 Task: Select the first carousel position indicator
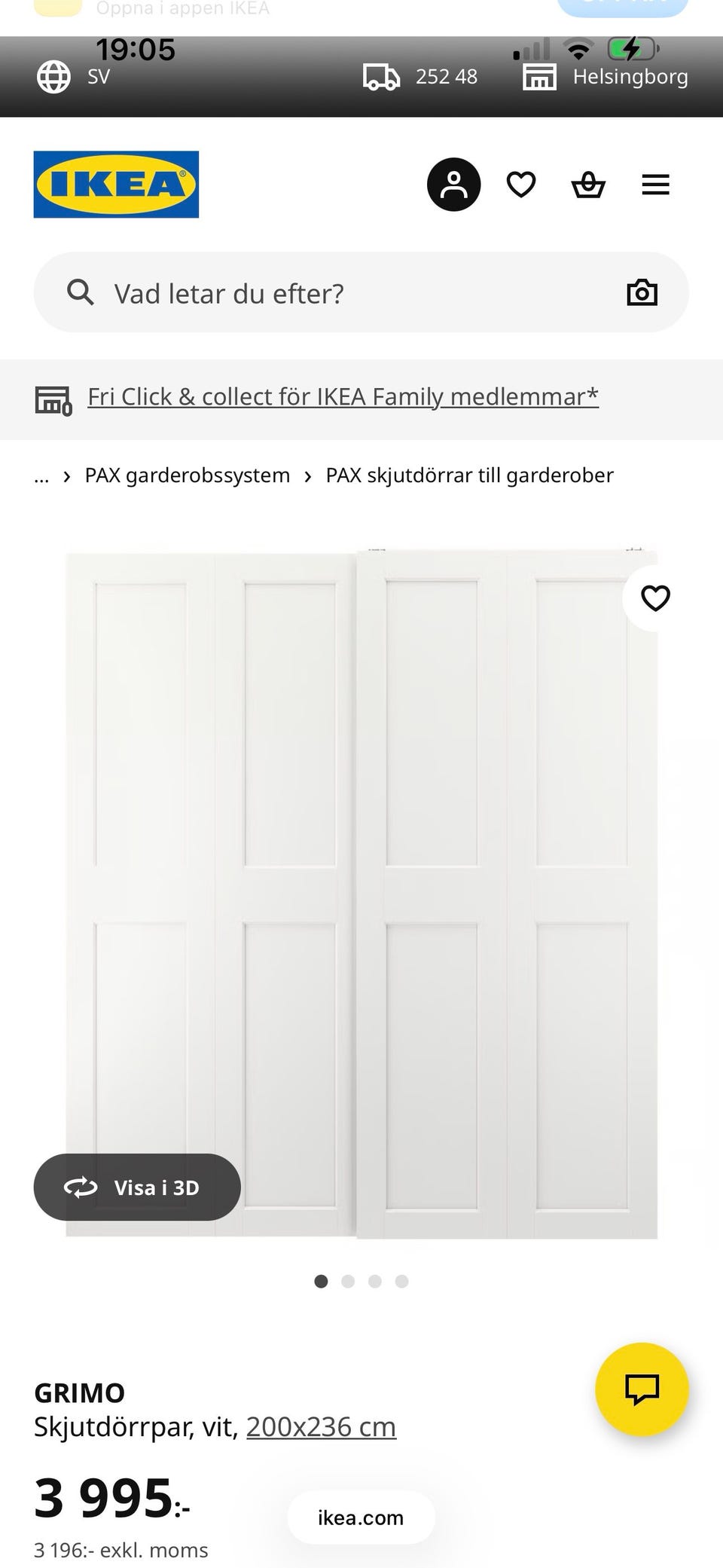(x=321, y=1281)
